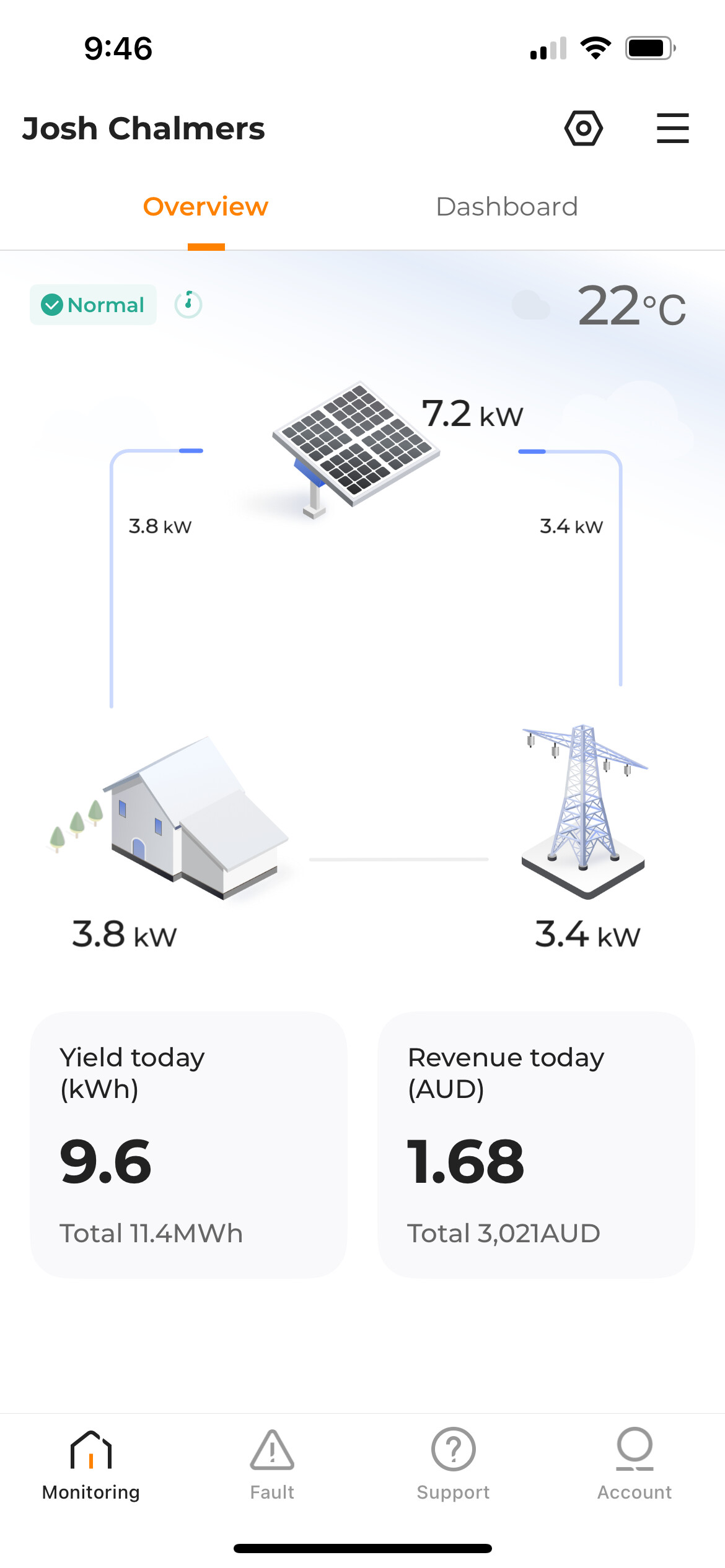725x1568 pixels.
Task: Open the hamburger menu
Action: coord(672,128)
